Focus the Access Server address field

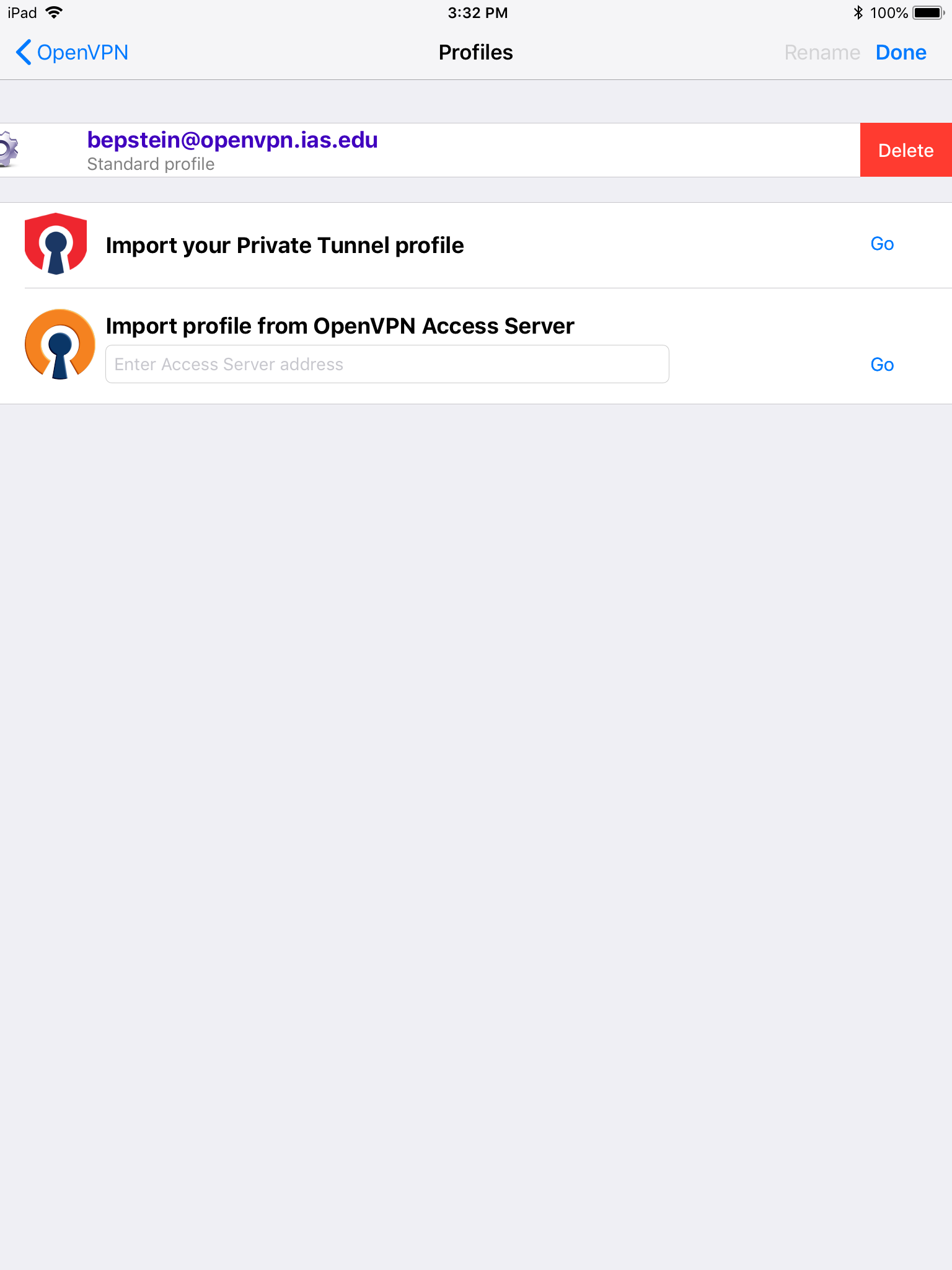click(387, 365)
